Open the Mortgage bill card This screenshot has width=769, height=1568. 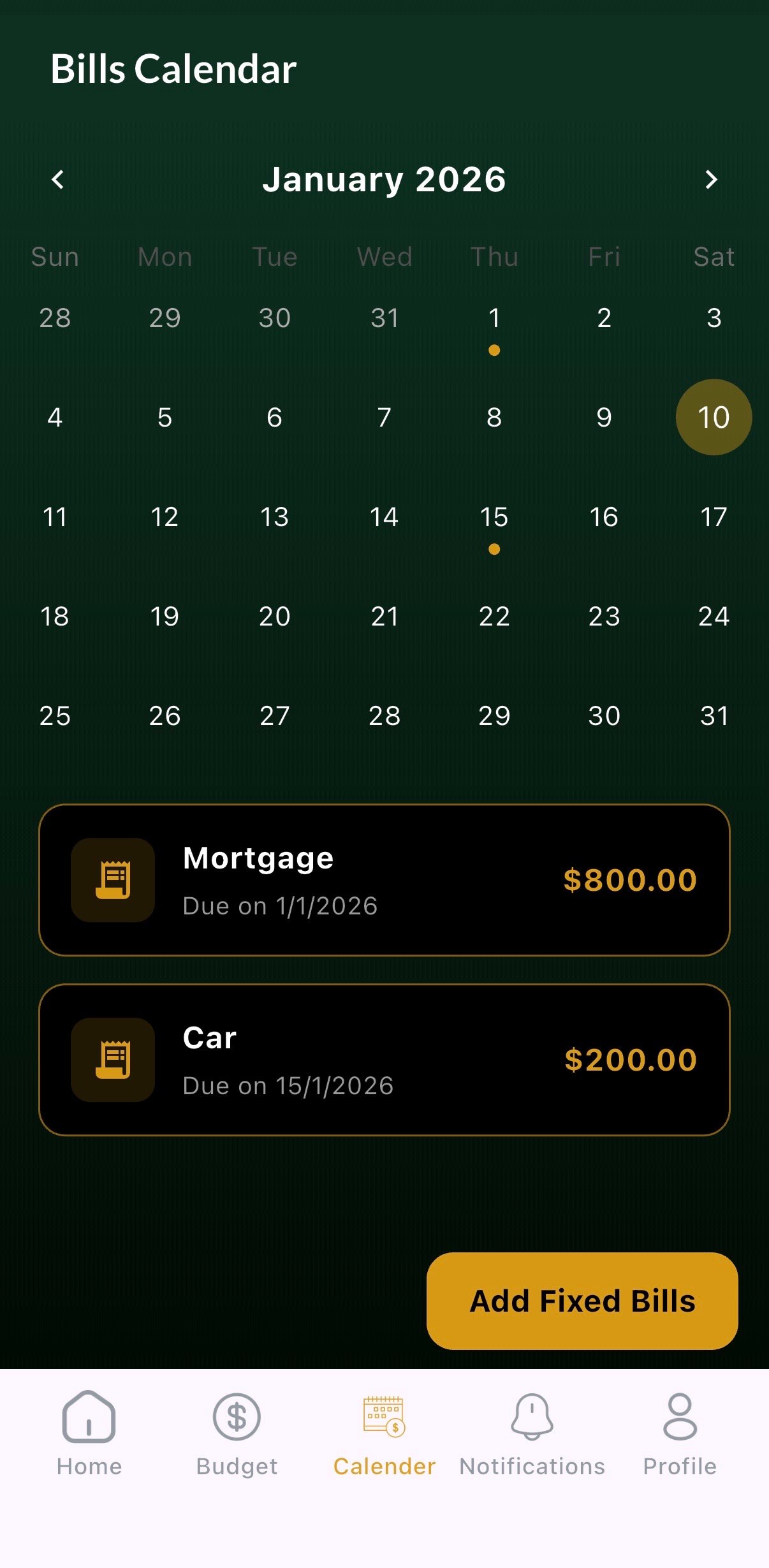384,880
